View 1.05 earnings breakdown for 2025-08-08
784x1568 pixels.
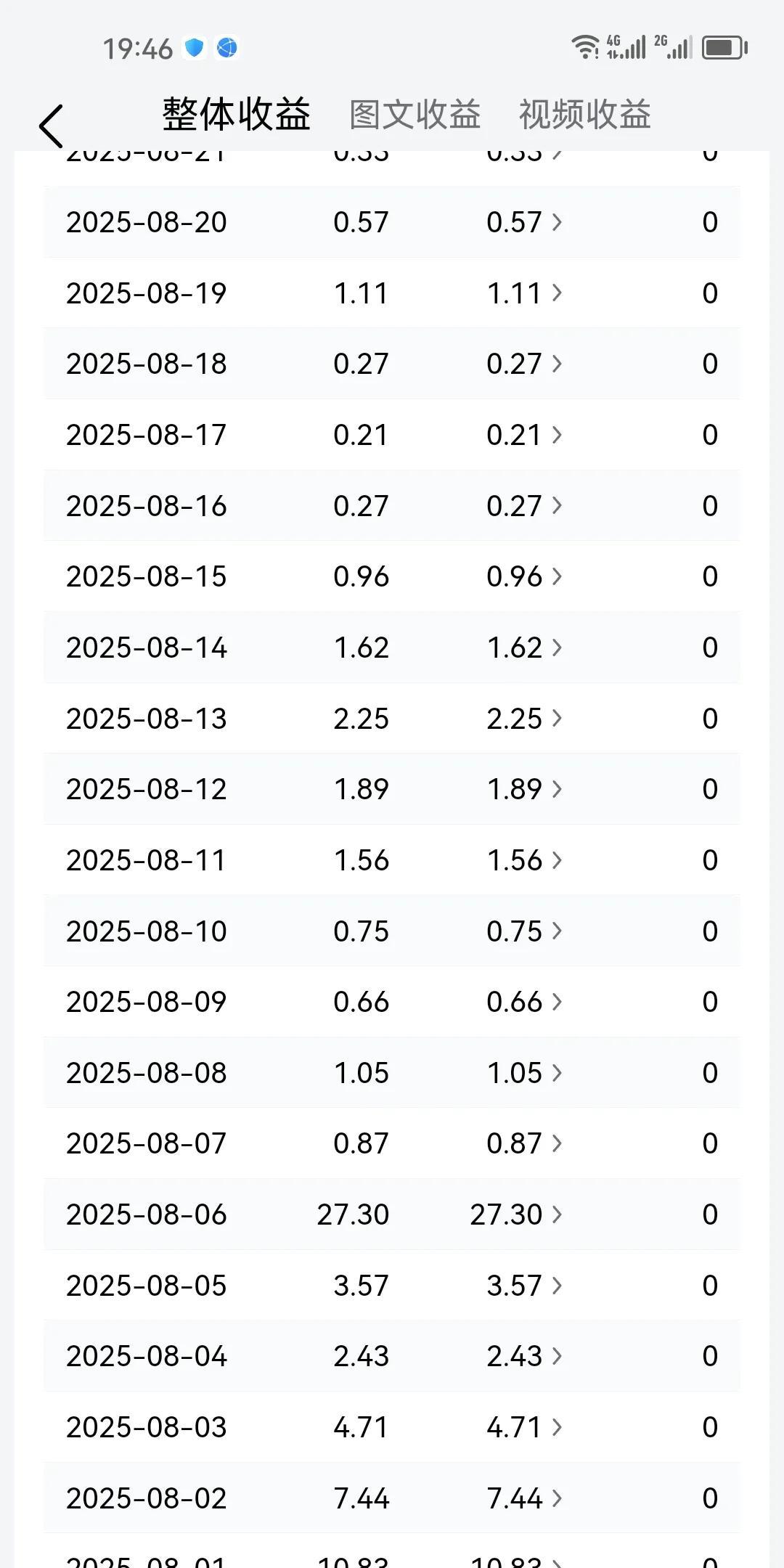[x=524, y=1073]
